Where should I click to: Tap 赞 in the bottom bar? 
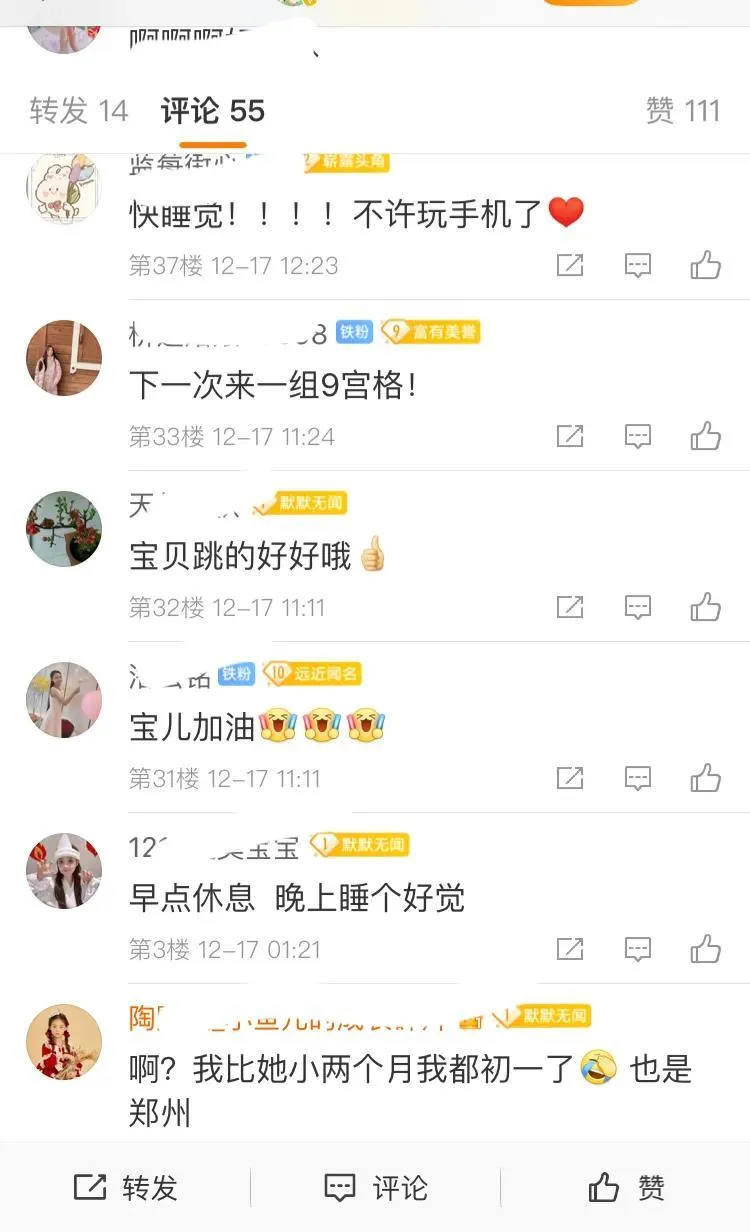(x=625, y=1188)
